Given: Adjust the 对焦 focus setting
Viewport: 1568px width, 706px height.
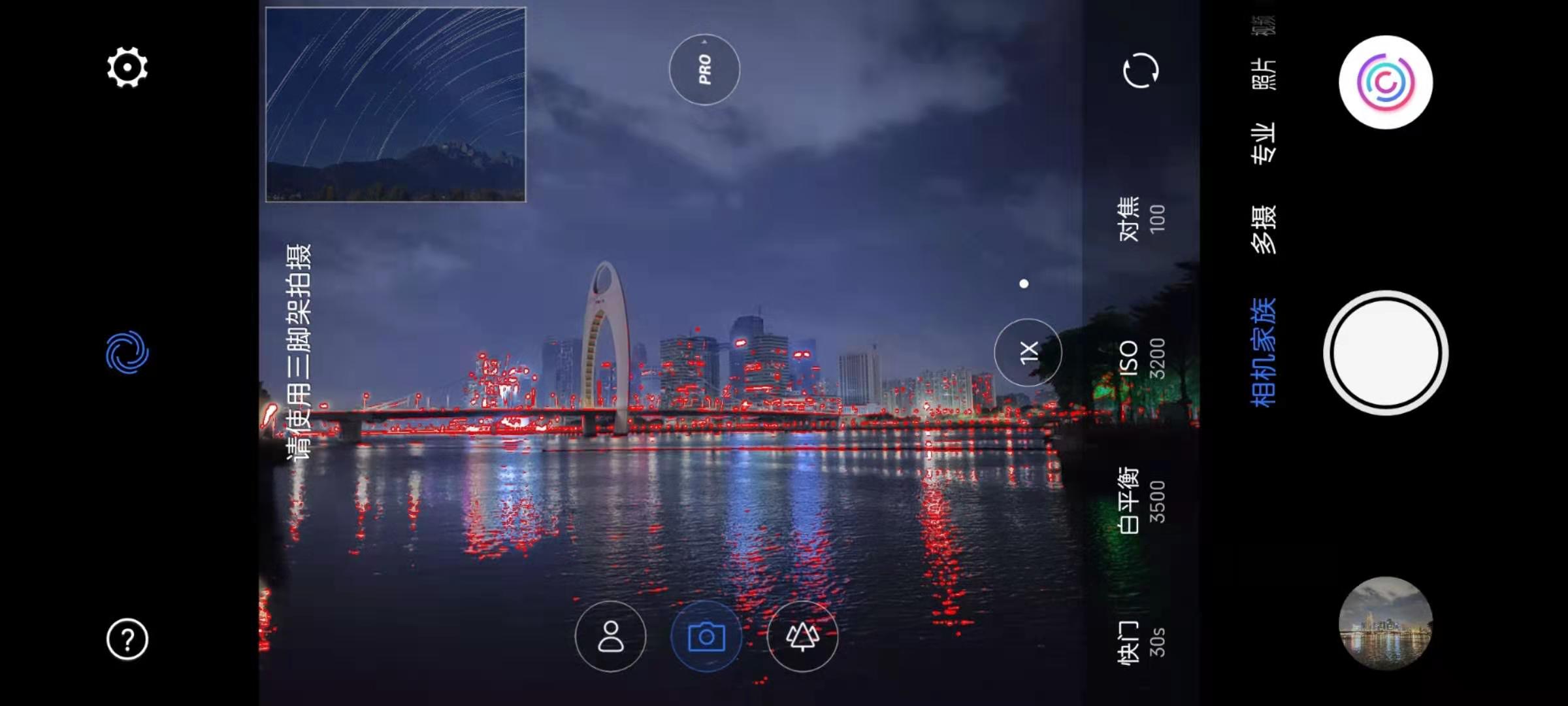Looking at the screenshot, I should pos(1141,218).
